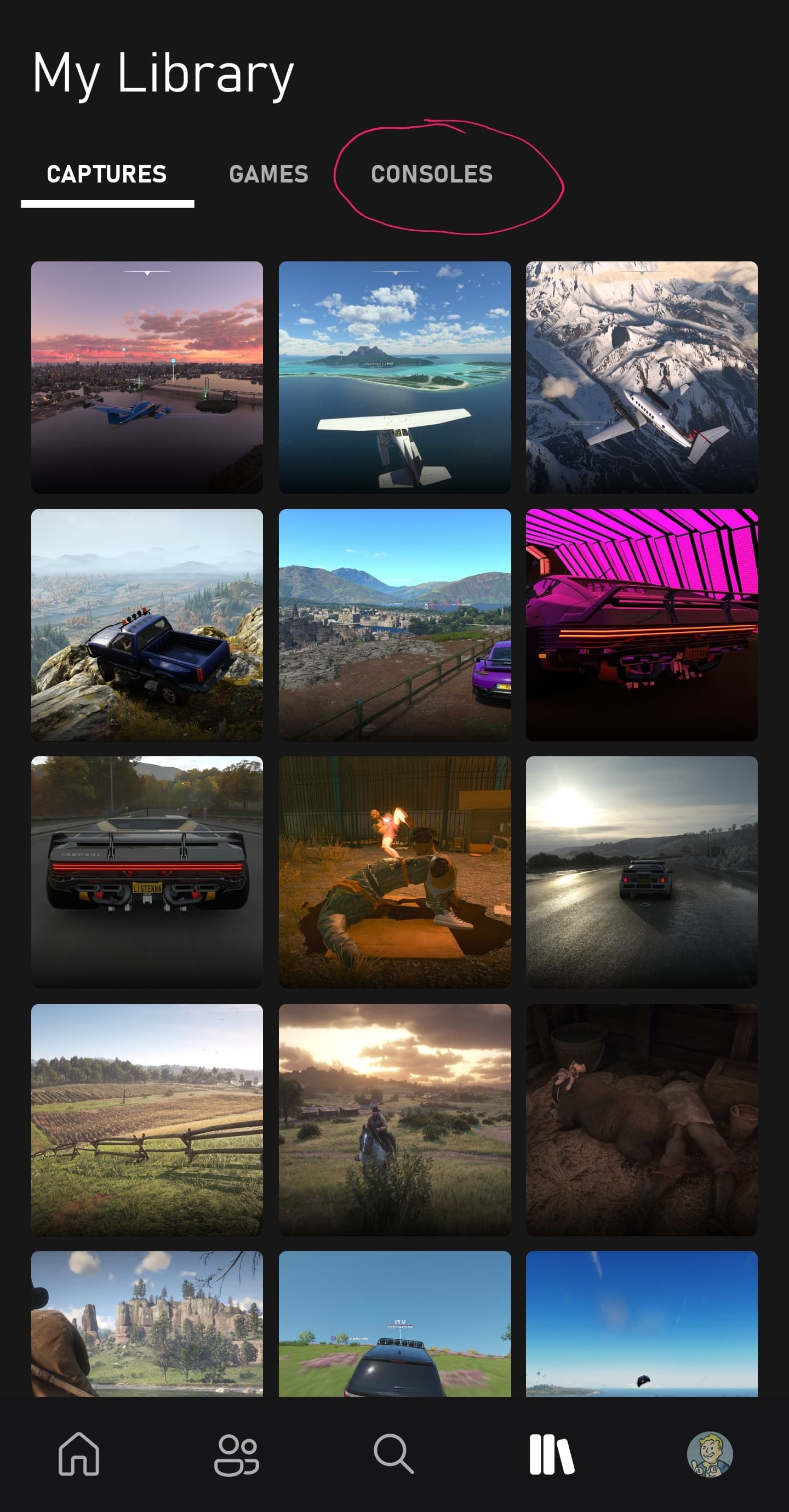
Task: Open the white seaplane over island capture
Action: click(395, 377)
